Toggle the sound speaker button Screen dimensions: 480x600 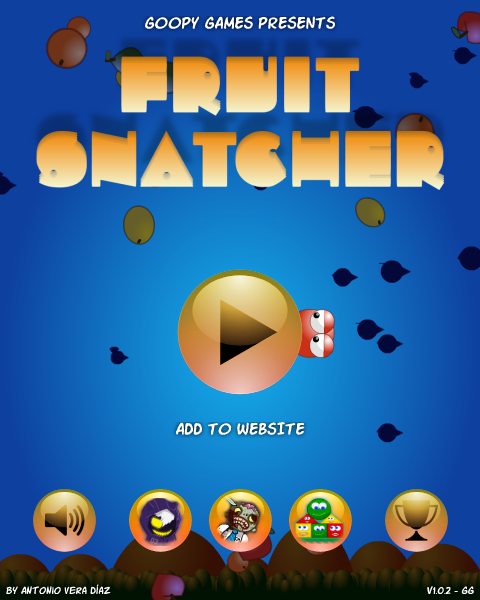[x=64, y=520]
